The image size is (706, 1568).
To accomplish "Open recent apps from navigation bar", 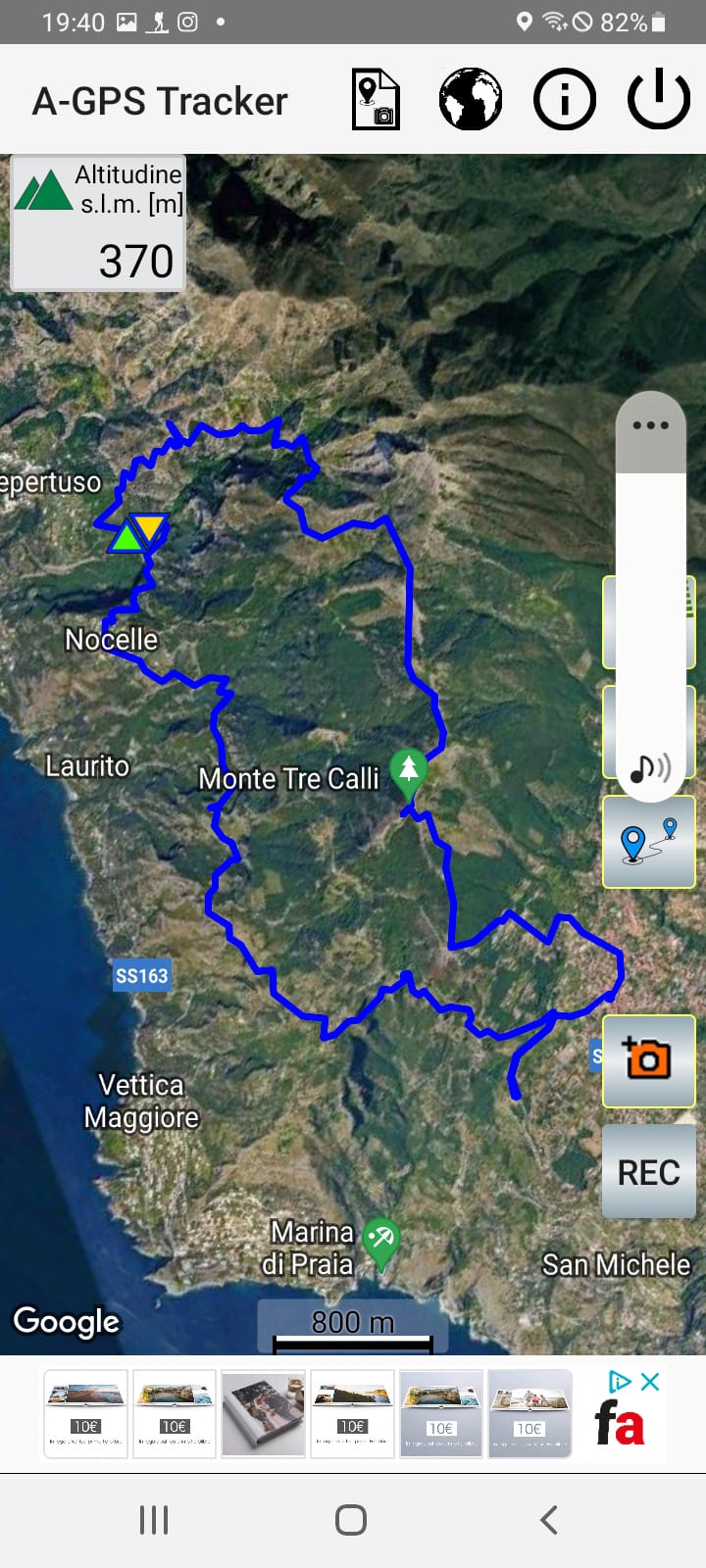I will tap(154, 1520).
